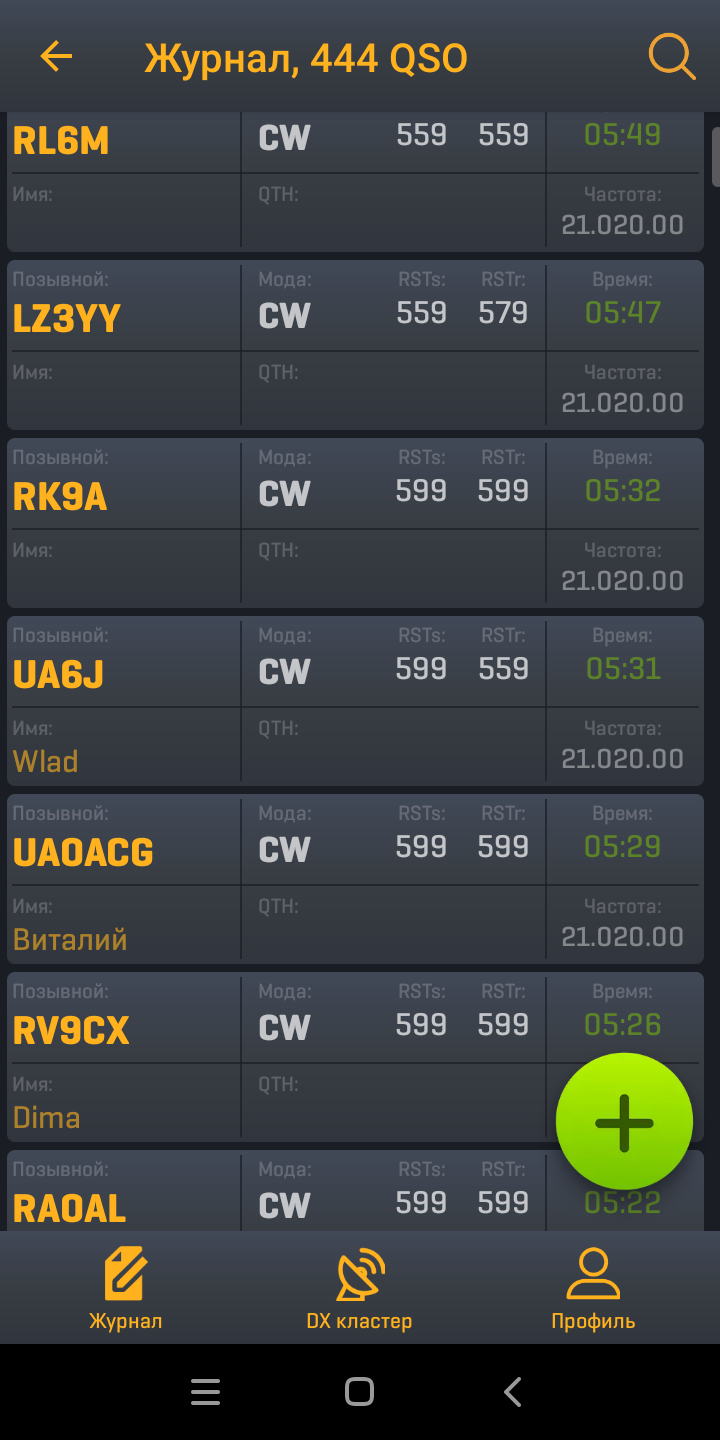
Task: Switch to the DX кластер tab
Action: [x=359, y=1288]
